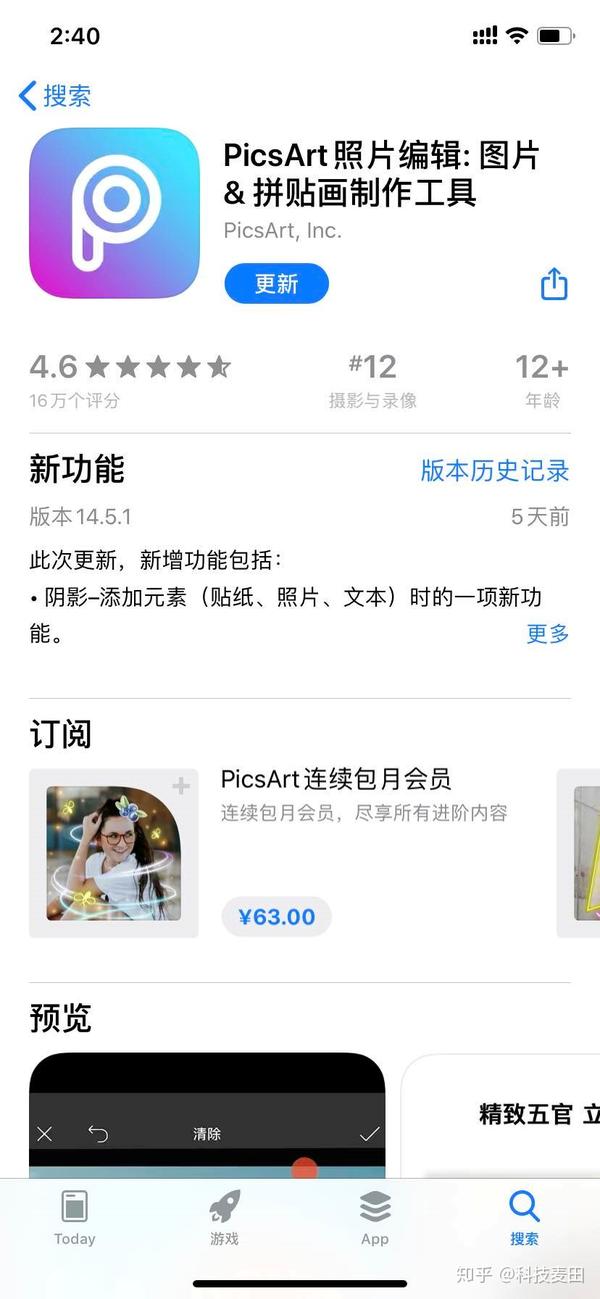Tap the 更新 button for PicsArt
This screenshot has width=600, height=1299.
click(x=276, y=284)
